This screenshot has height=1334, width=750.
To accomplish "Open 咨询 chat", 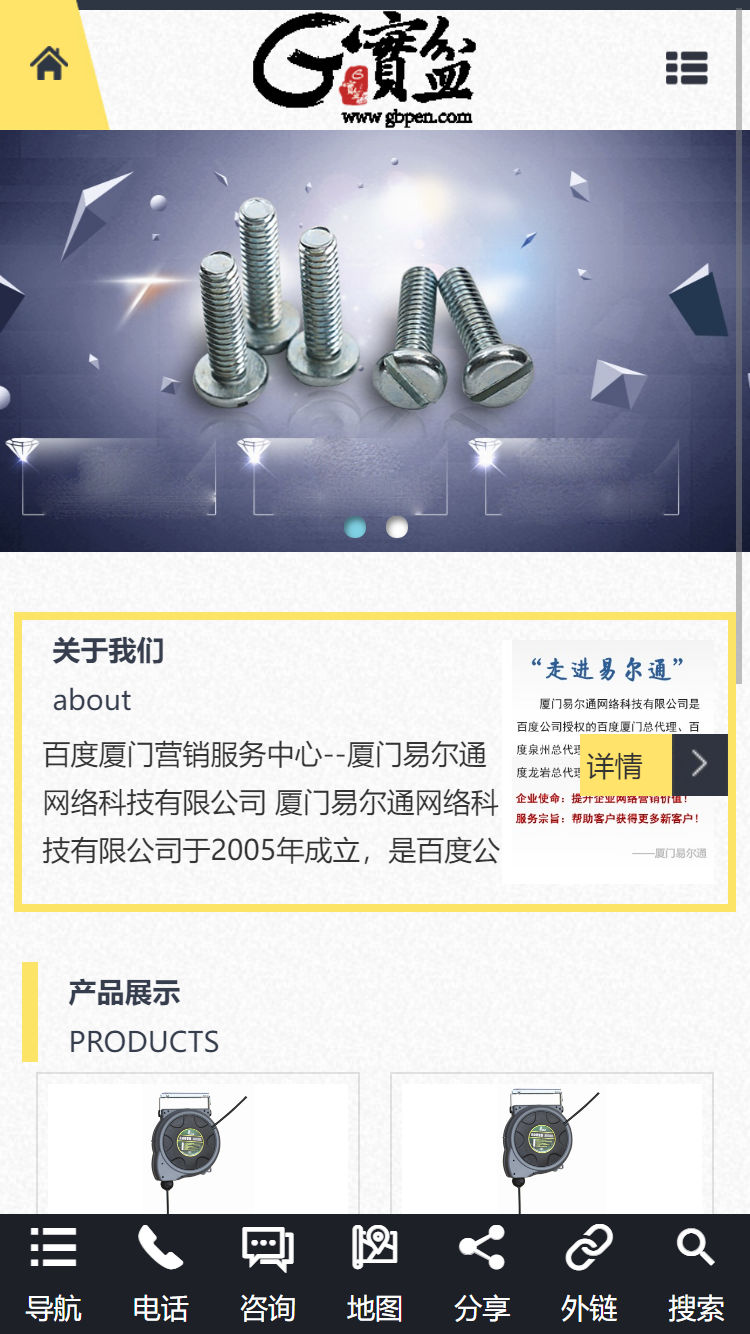I will [267, 1273].
